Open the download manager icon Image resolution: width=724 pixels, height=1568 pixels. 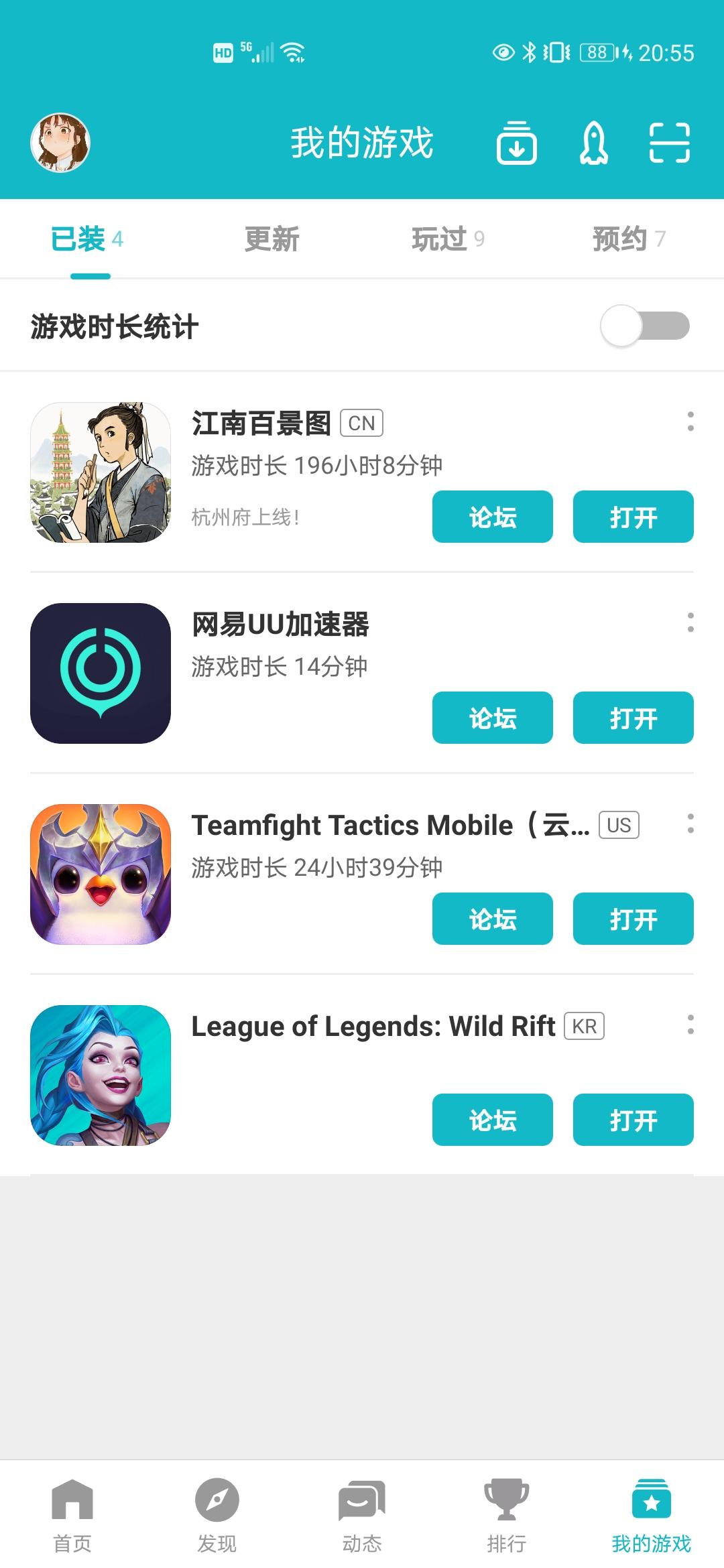tap(516, 143)
